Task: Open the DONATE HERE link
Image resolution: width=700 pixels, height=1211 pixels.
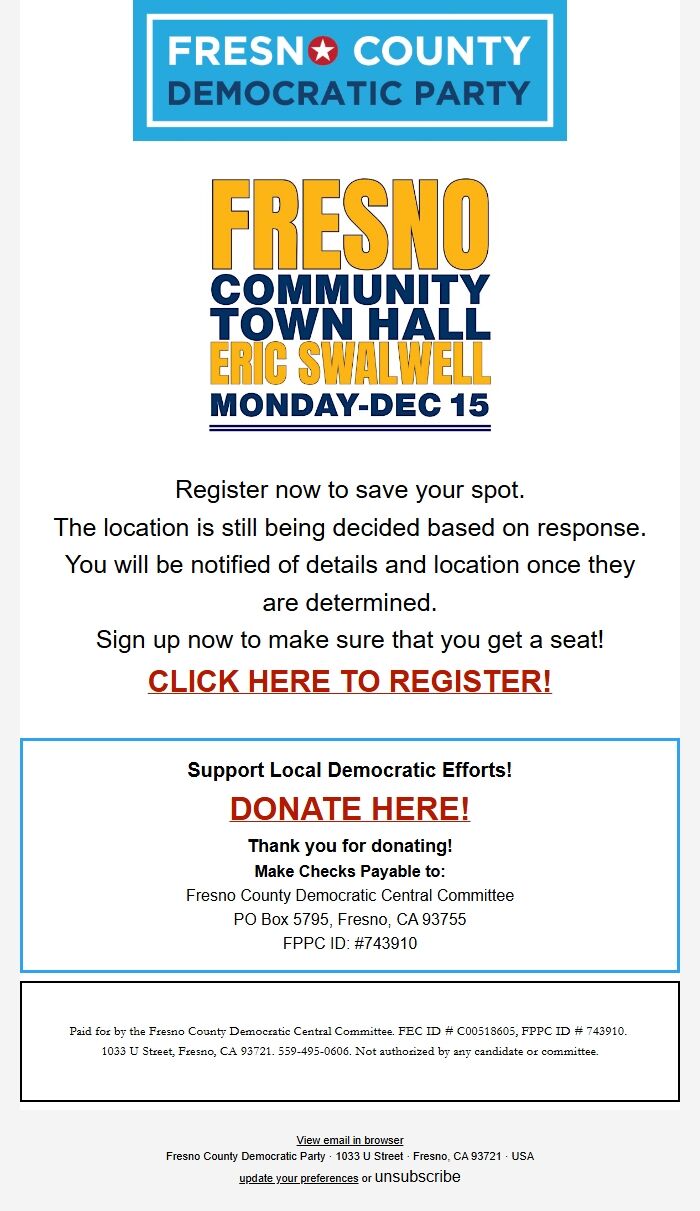Action: [x=350, y=808]
